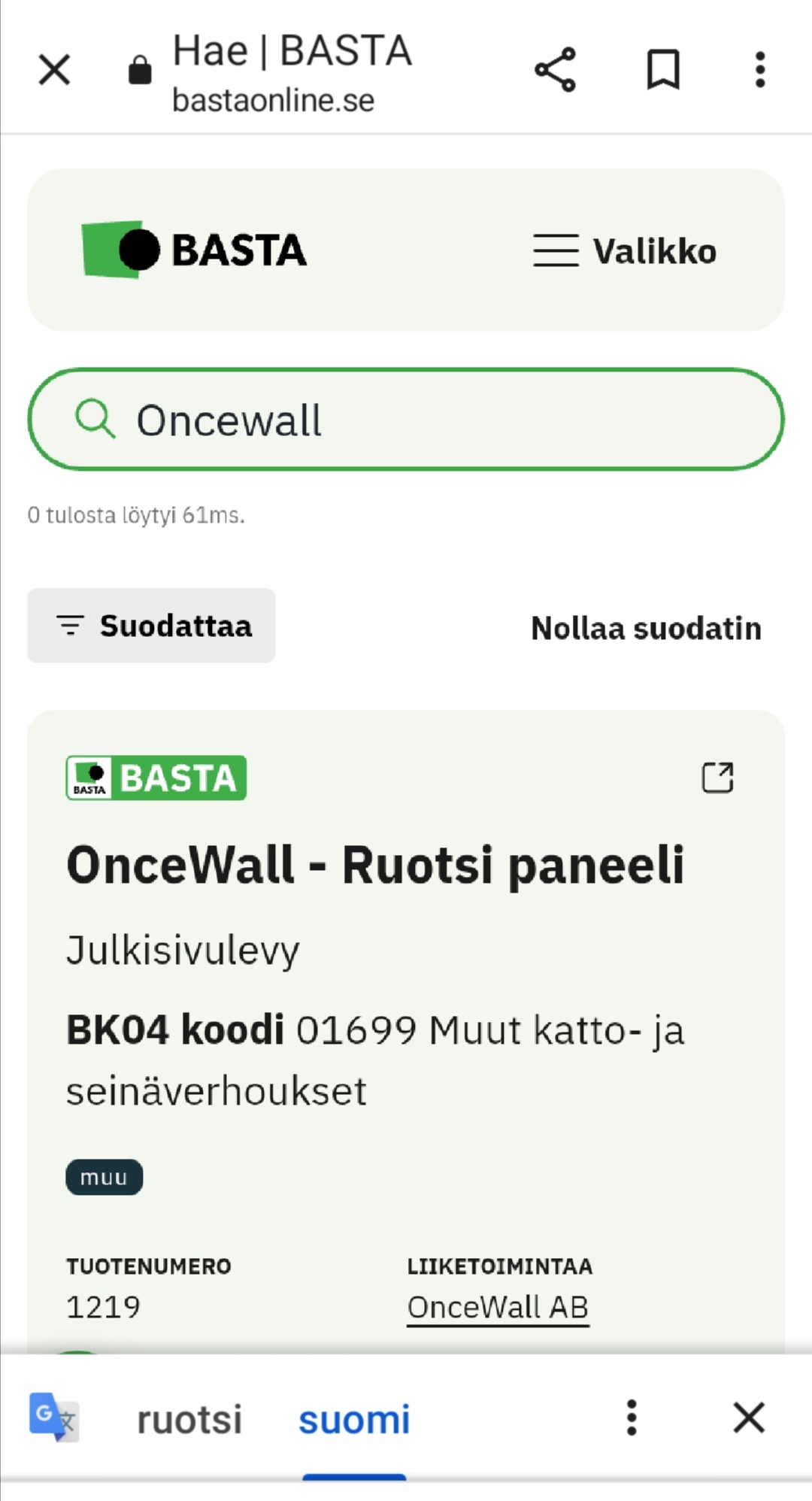Screen dimensions: 812x1501
Task: Bookmark the current page
Action: pos(663,70)
